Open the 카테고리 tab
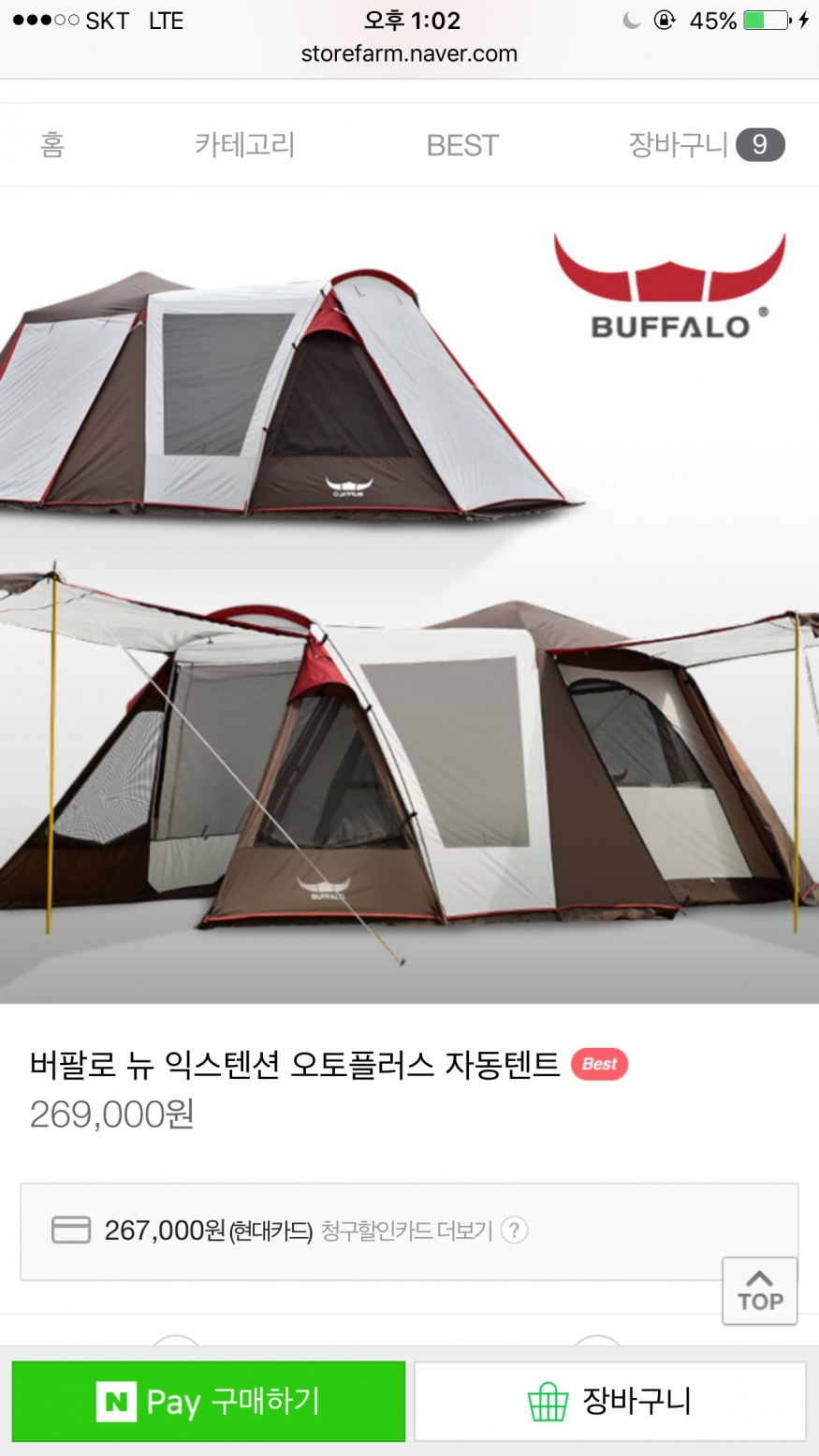This screenshot has width=819, height=1456. [244, 145]
